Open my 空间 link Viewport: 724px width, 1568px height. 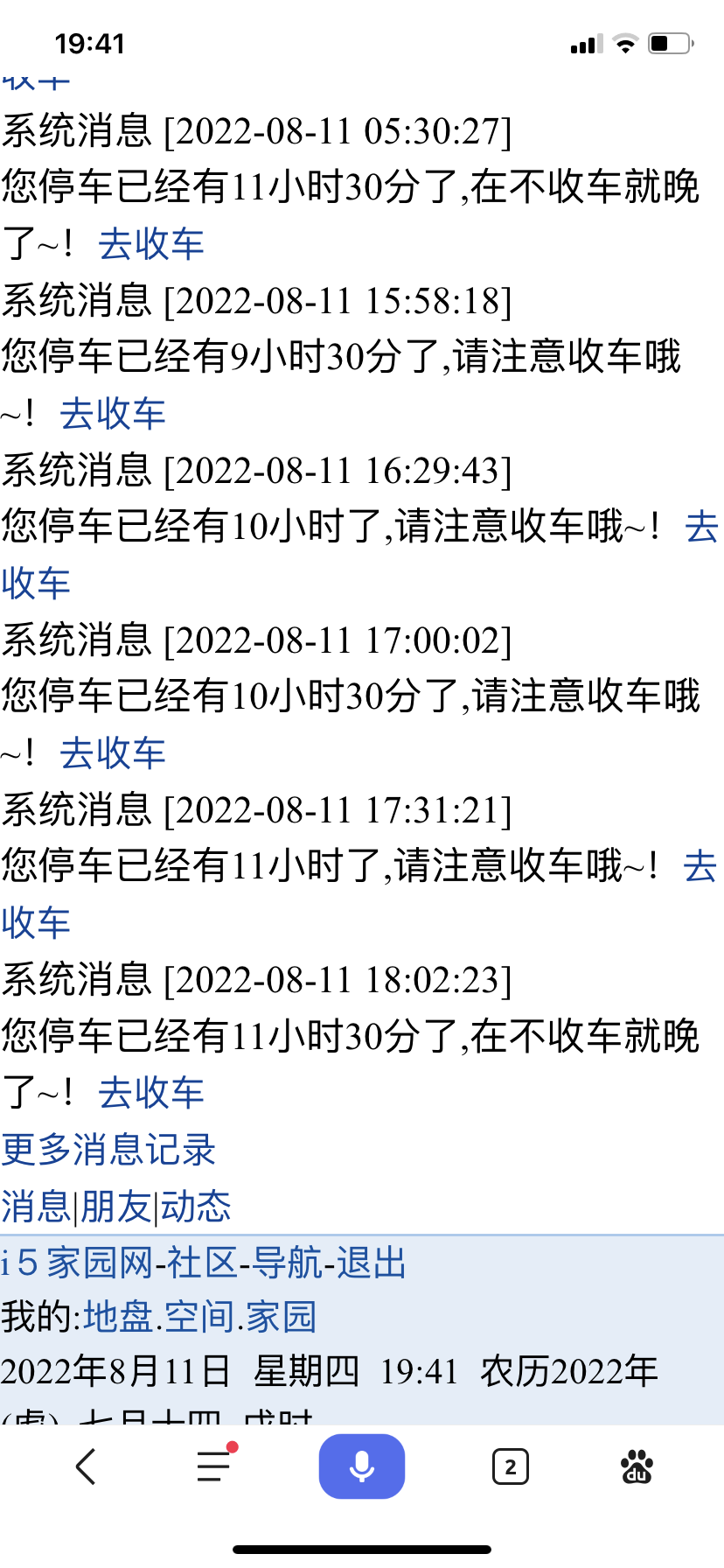click(x=199, y=1317)
